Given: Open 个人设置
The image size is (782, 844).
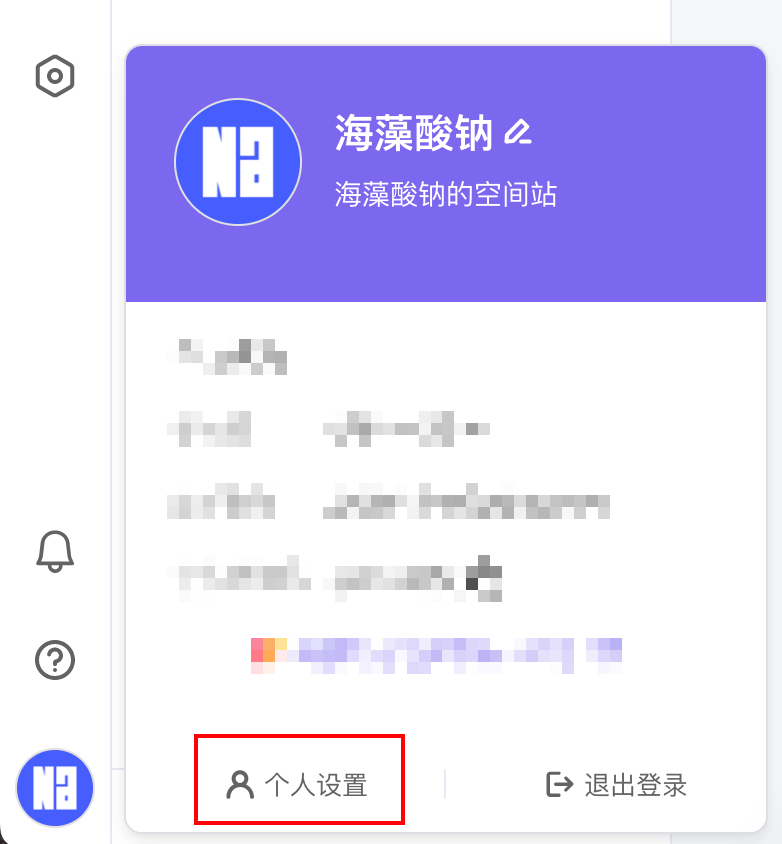Looking at the screenshot, I should click(x=298, y=785).
